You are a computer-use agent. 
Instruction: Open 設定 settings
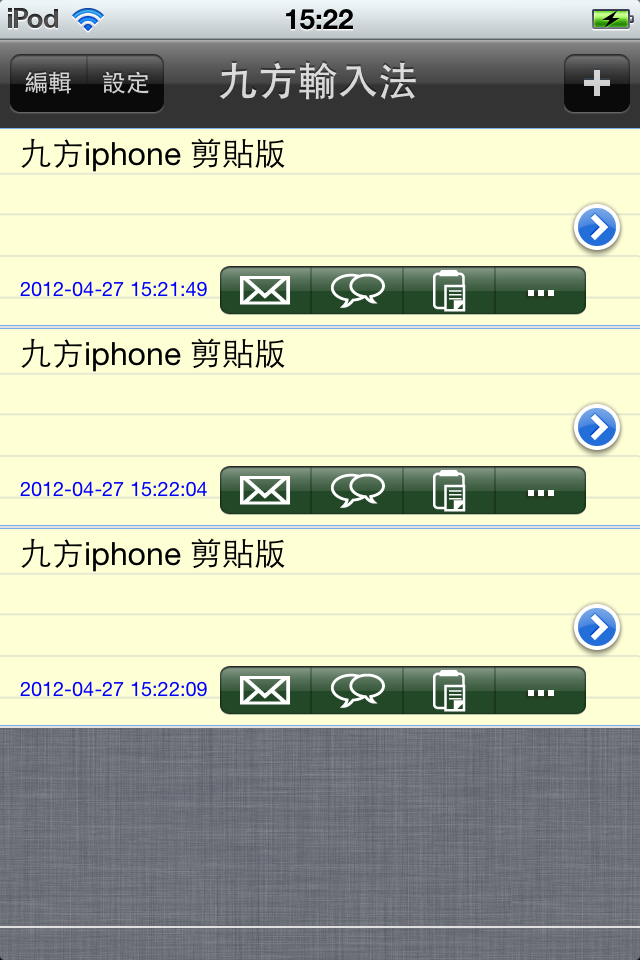(126, 83)
